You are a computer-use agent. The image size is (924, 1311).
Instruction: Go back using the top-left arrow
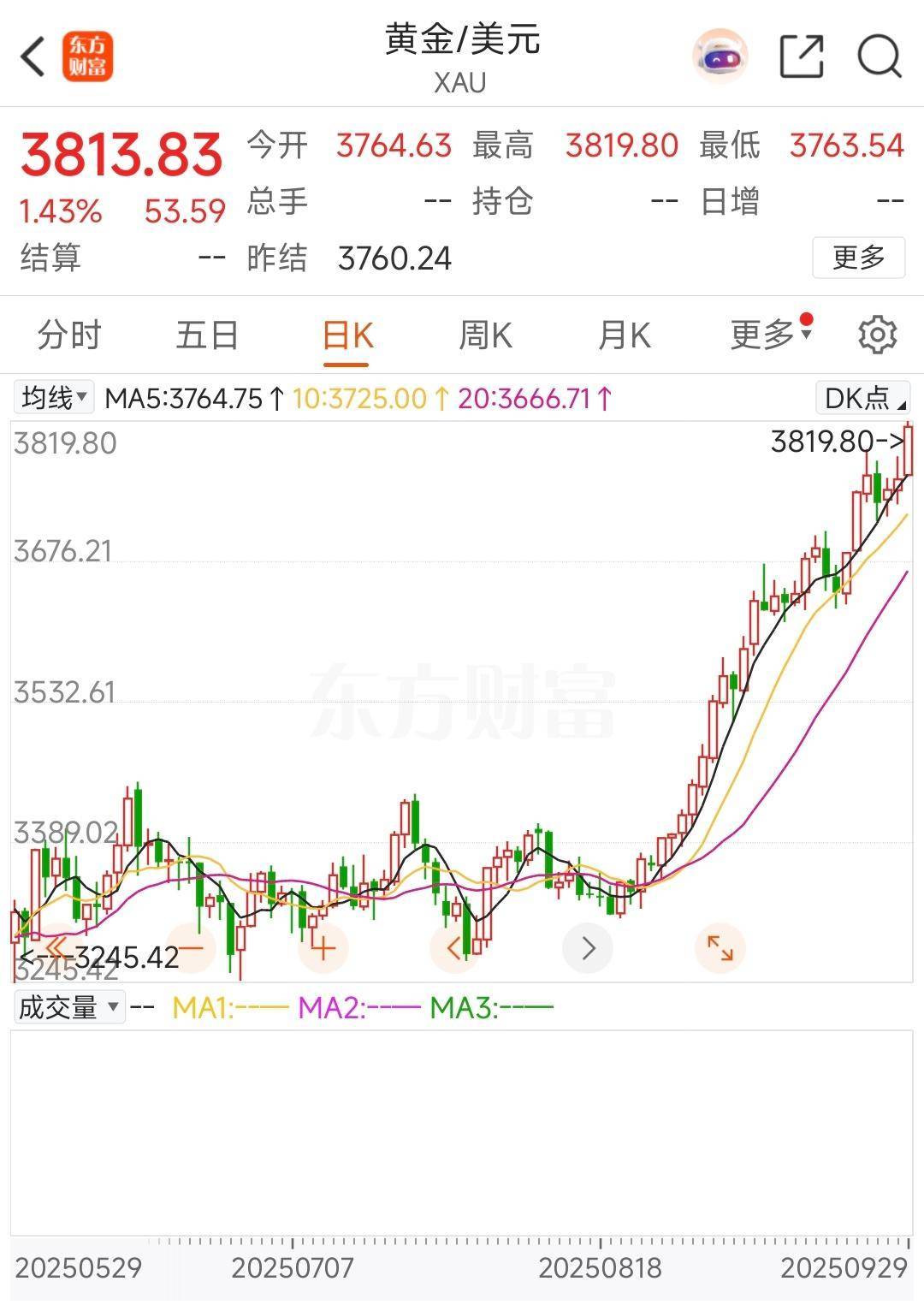(x=33, y=58)
